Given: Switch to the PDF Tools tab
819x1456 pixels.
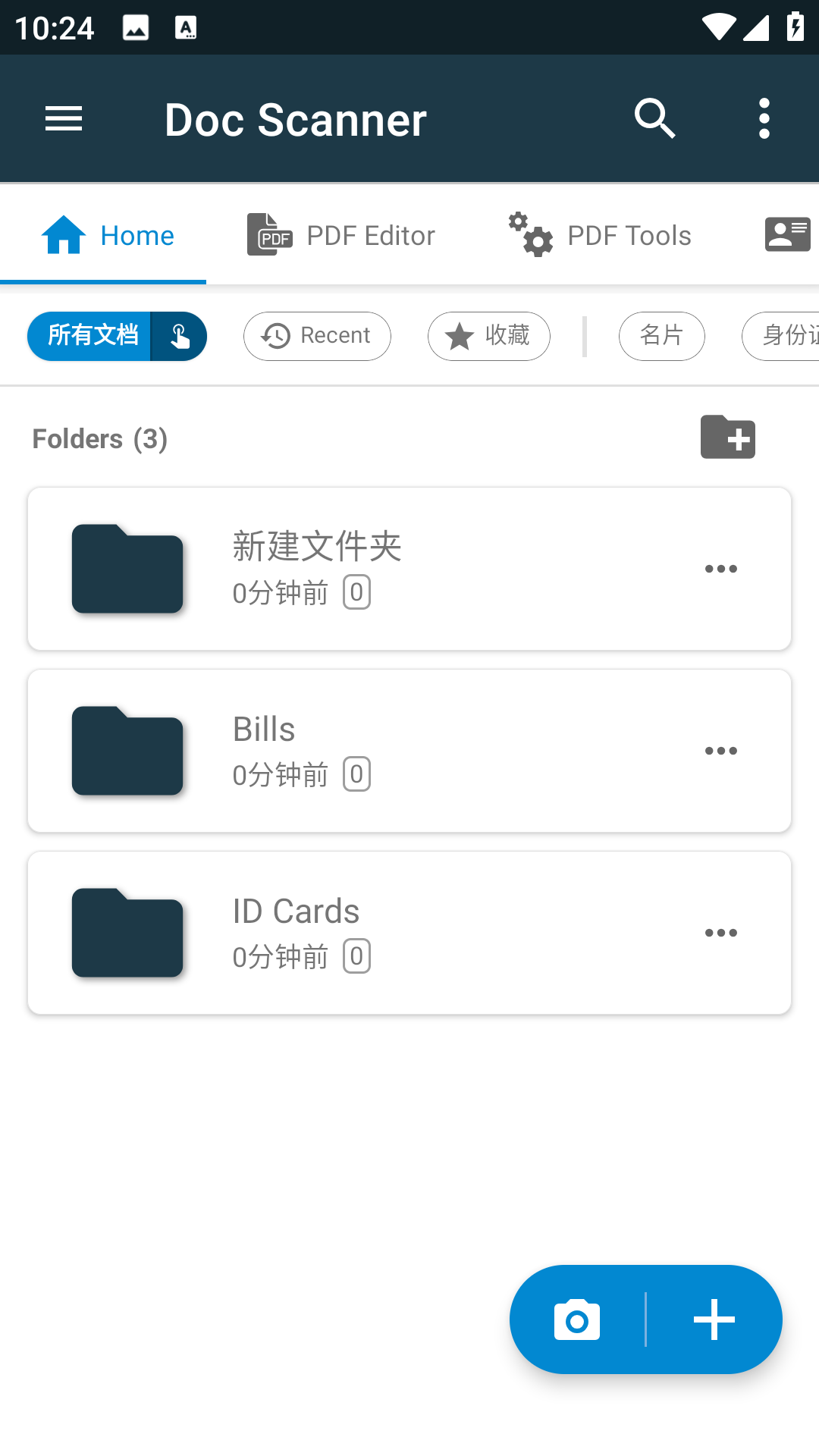Looking at the screenshot, I should (x=600, y=236).
